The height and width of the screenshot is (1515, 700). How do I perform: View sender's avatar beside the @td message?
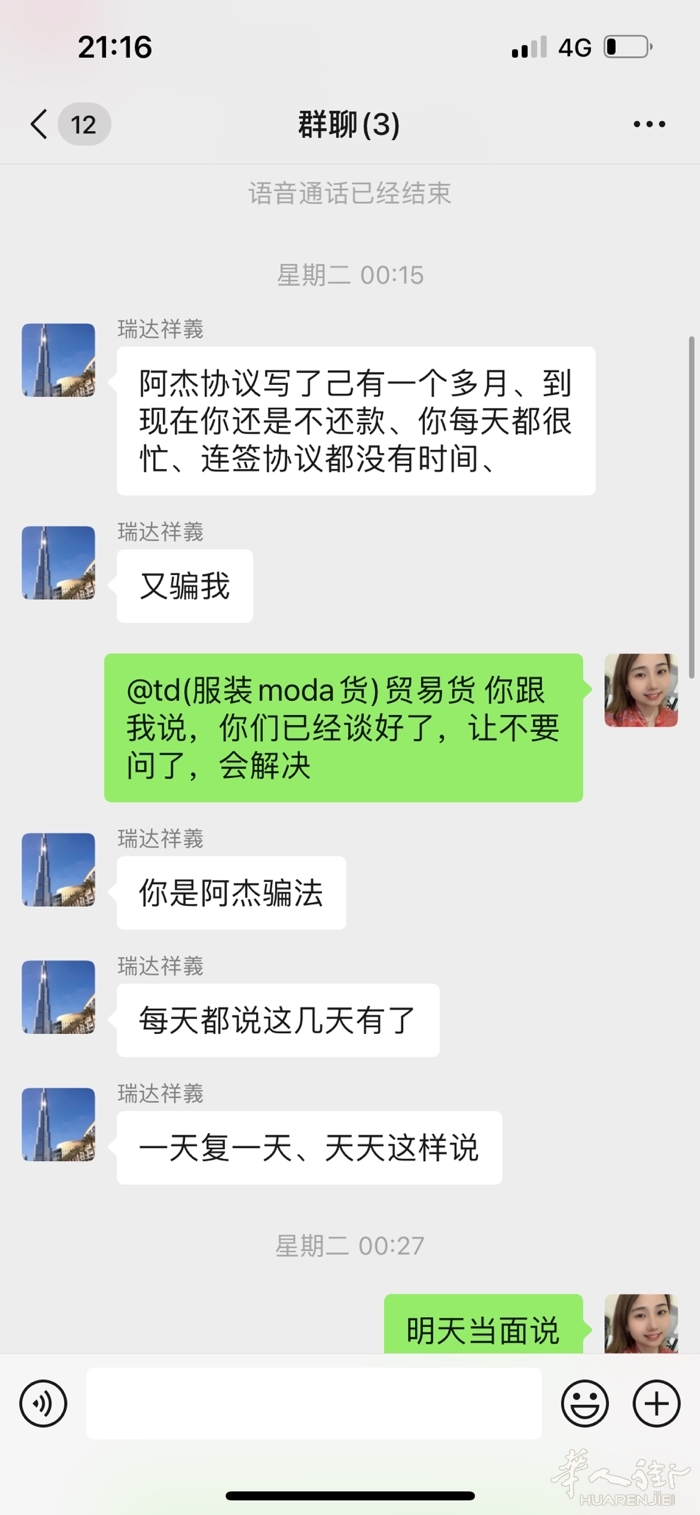(x=641, y=690)
